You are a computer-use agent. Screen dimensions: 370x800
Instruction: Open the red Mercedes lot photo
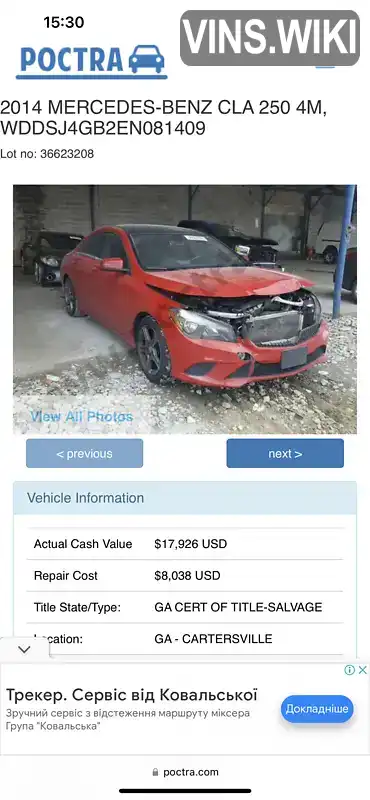(x=185, y=309)
